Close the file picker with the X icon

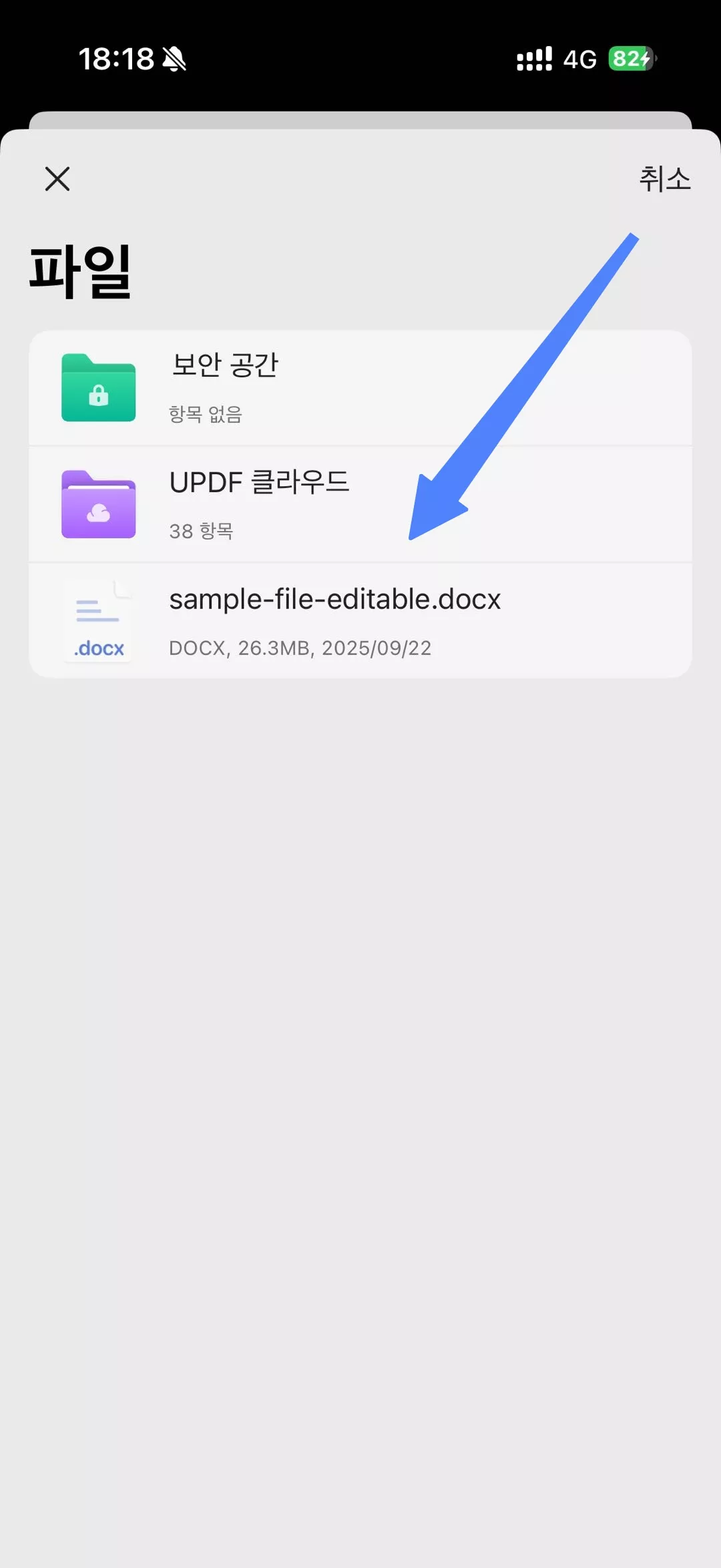(x=57, y=179)
